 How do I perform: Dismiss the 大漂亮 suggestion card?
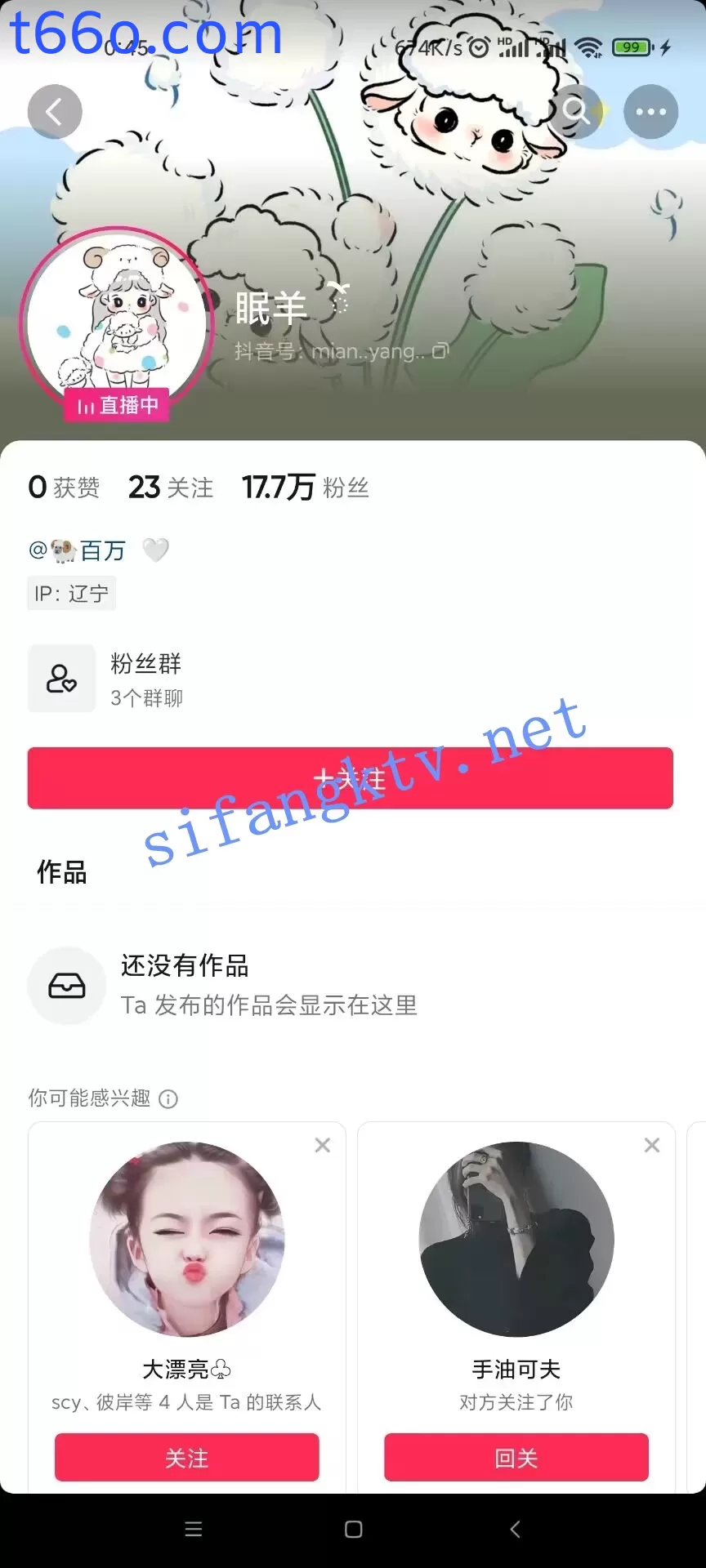click(323, 1145)
